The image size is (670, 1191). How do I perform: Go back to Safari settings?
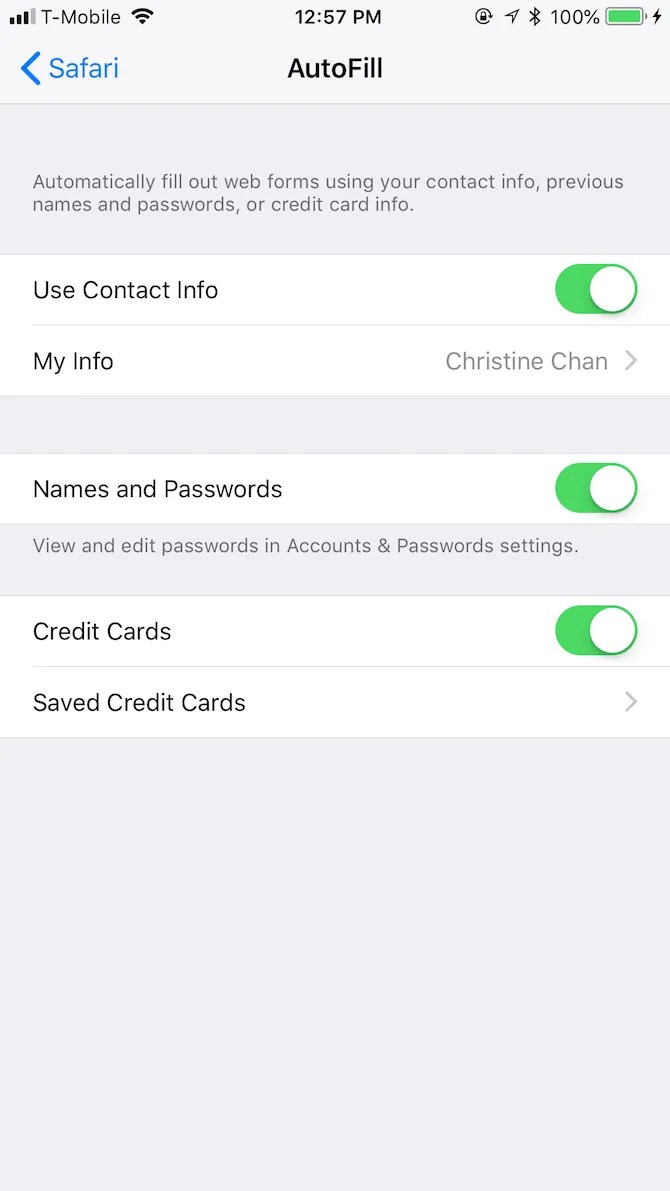coord(68,69)
